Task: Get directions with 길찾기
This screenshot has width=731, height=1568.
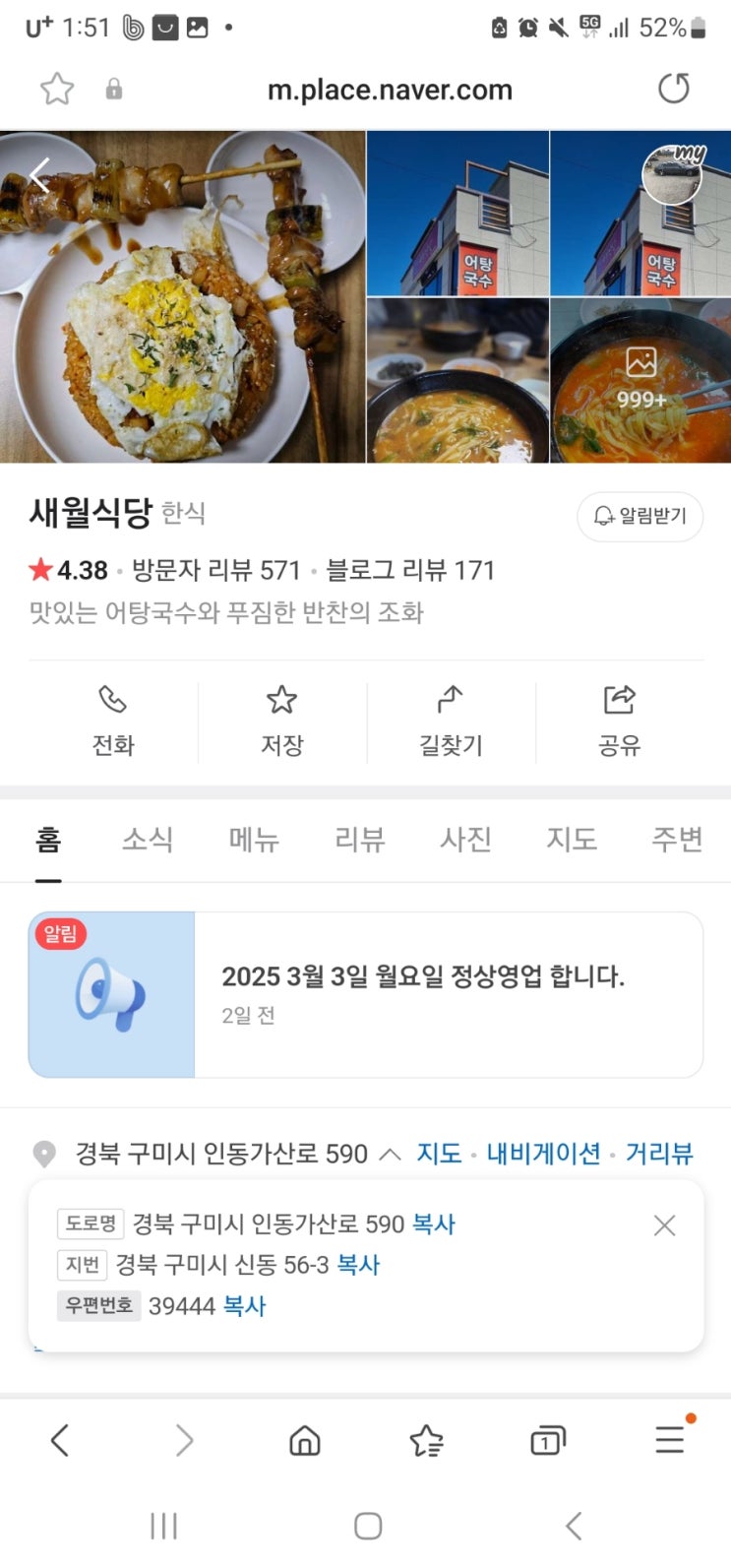Action: click(x=451, y=721)
